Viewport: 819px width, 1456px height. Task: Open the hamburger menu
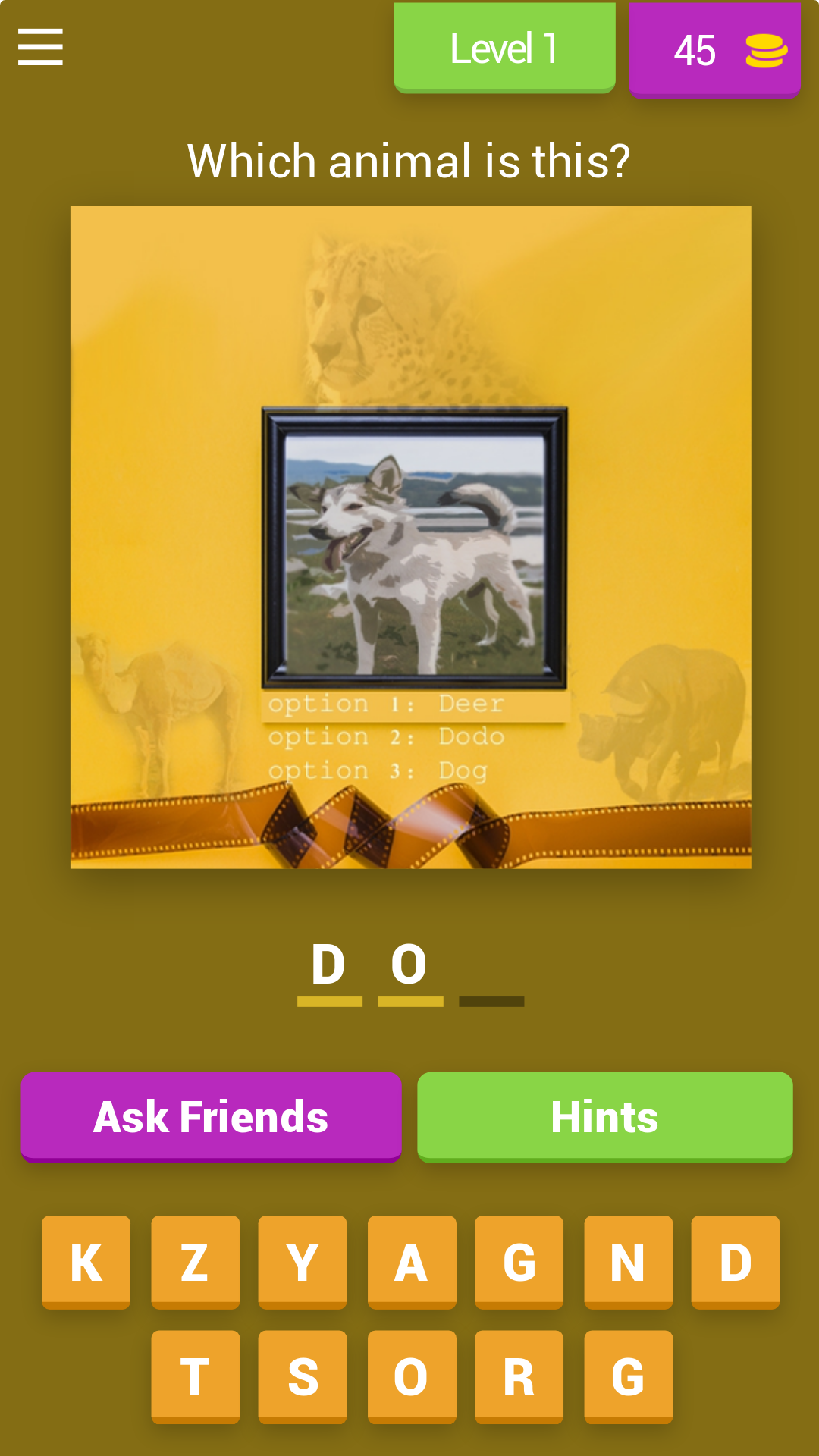[x=40, y=47]
